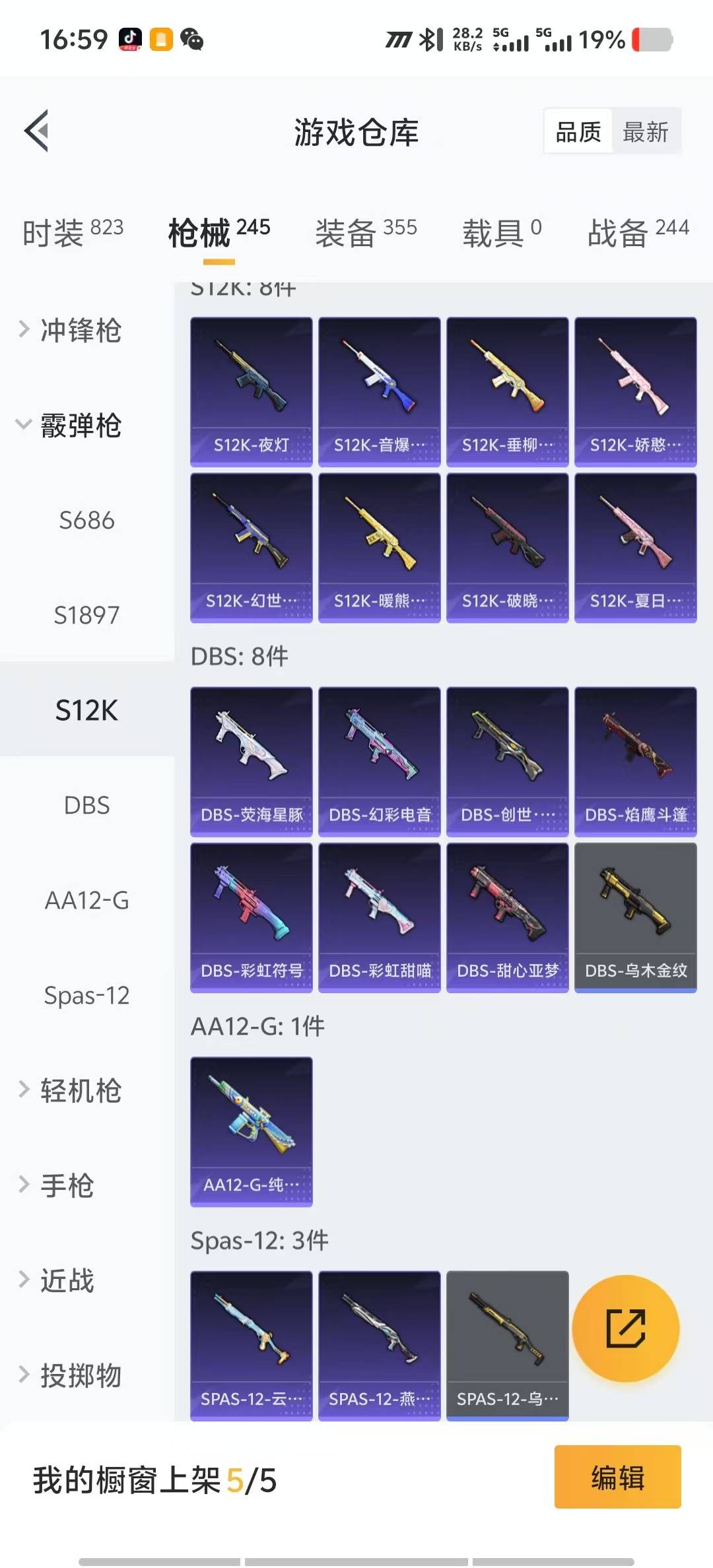
Task: Select Spas-12 in the sidebar
Action: [86, 996]
